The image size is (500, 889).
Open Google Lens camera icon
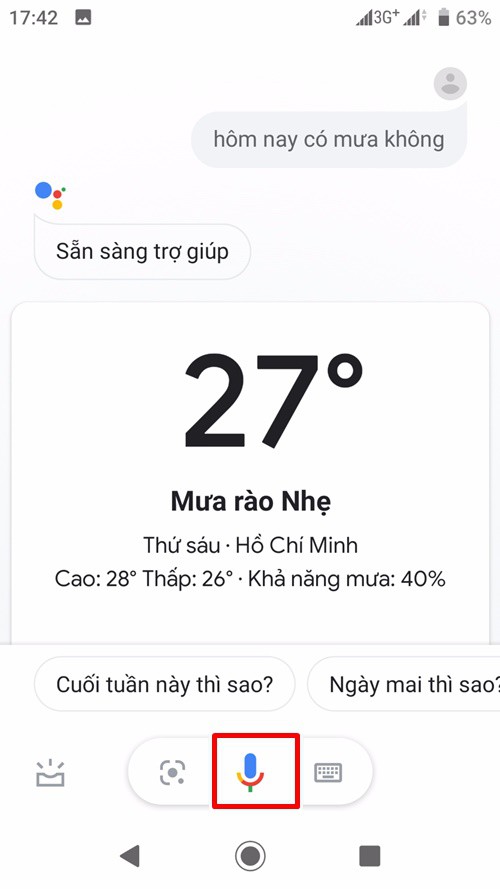click(172, 772)
